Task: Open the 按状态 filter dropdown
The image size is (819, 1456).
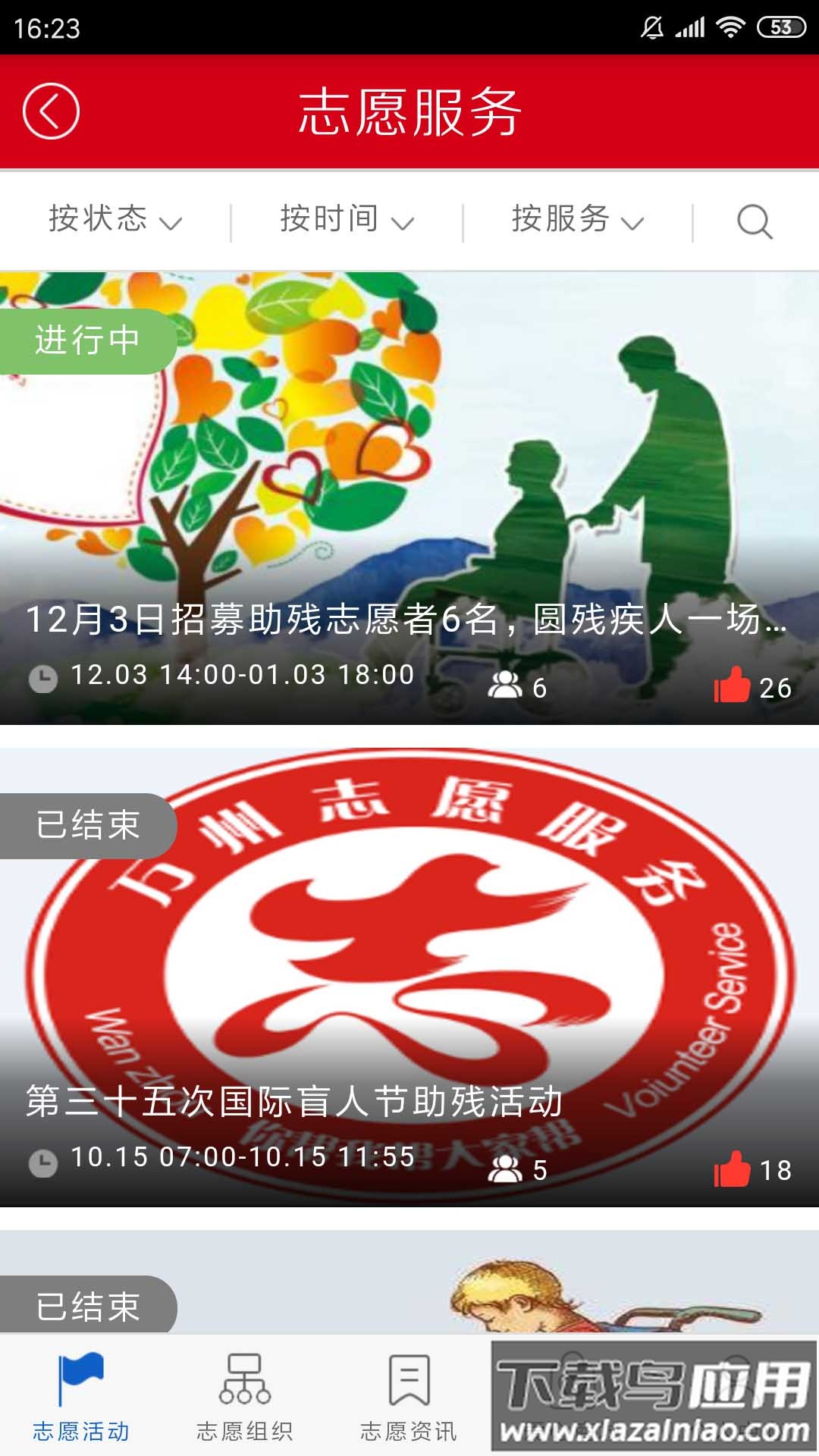Action: click(x=115, y=220)
